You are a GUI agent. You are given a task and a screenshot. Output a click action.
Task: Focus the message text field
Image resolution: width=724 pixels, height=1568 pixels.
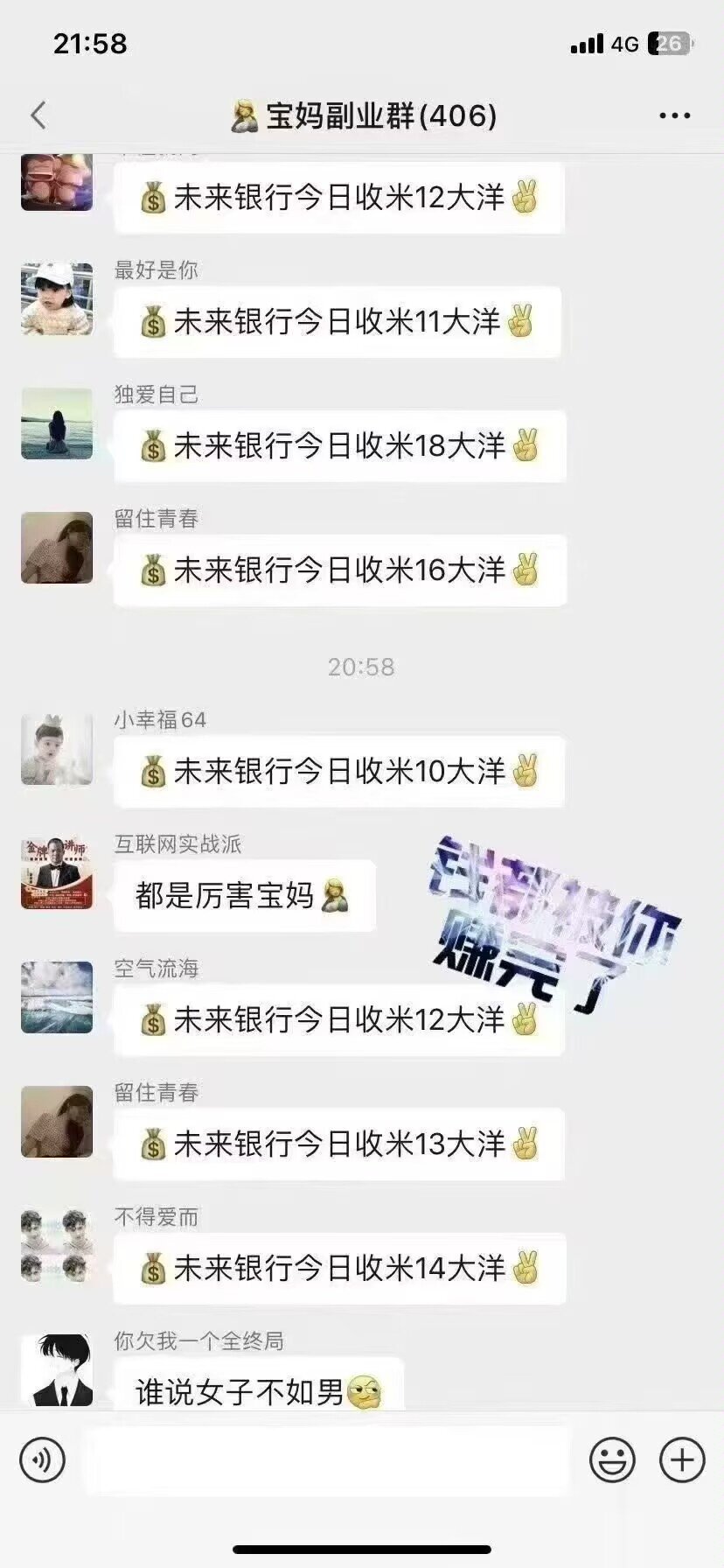(328, 1460)
